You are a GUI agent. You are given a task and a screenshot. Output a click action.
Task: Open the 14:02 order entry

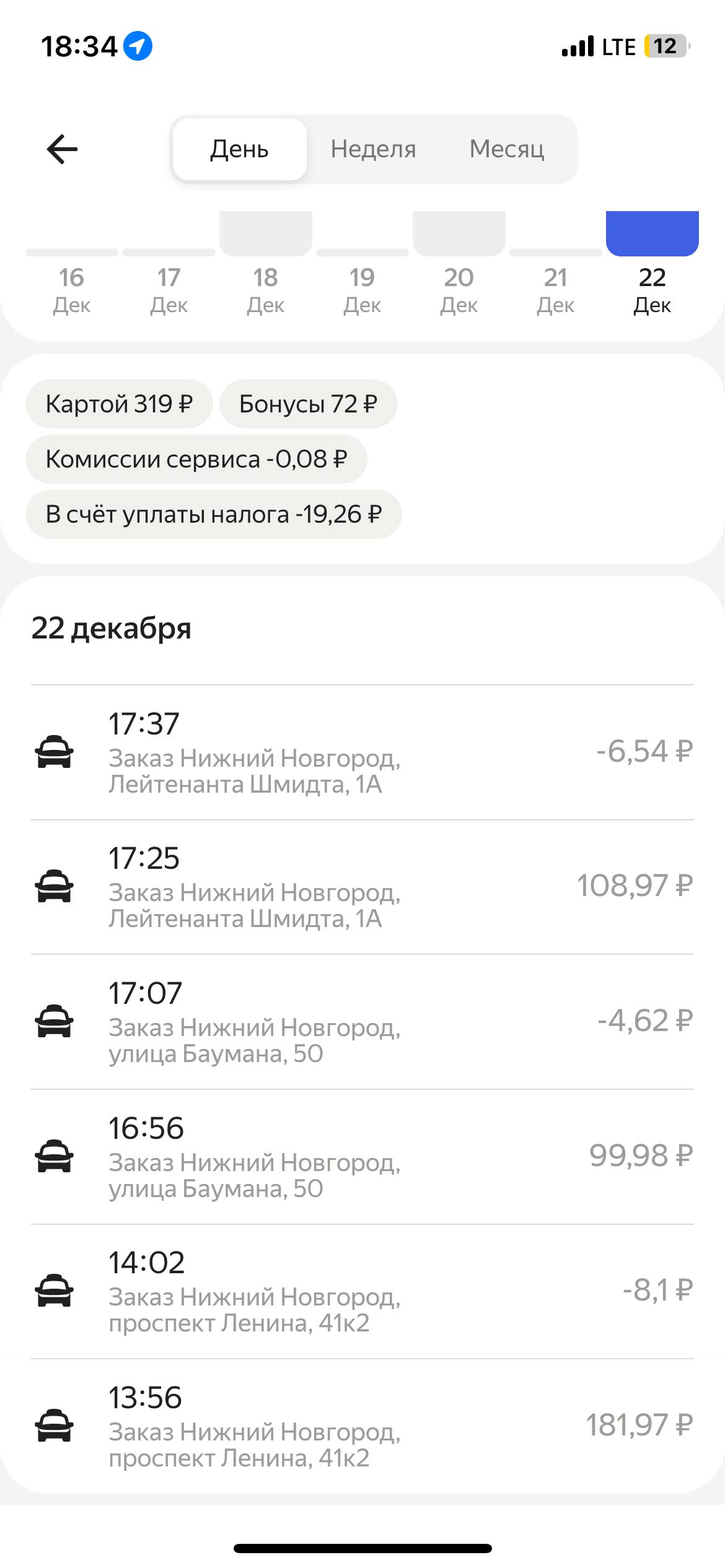click(362, 1291)
